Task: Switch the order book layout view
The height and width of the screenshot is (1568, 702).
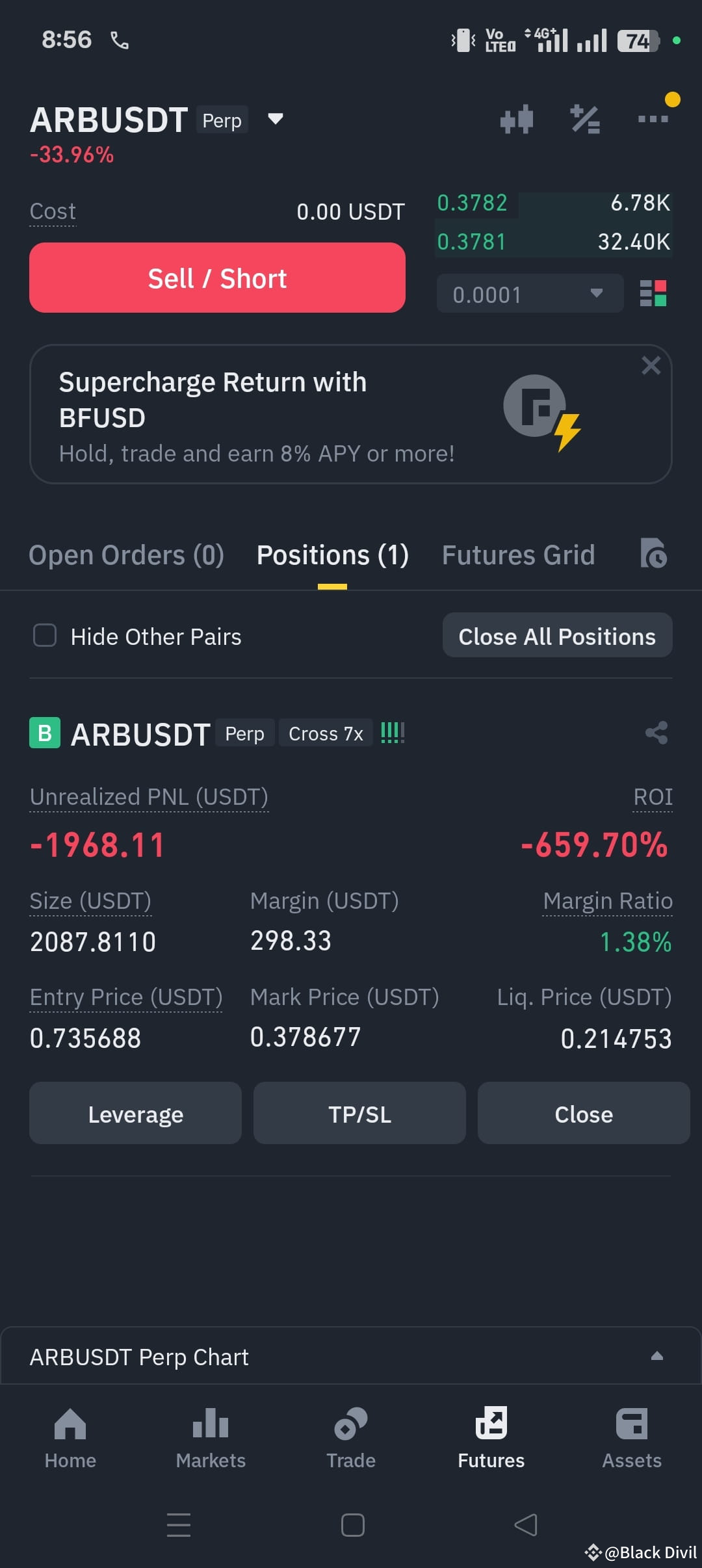Action: coord(653,293)
